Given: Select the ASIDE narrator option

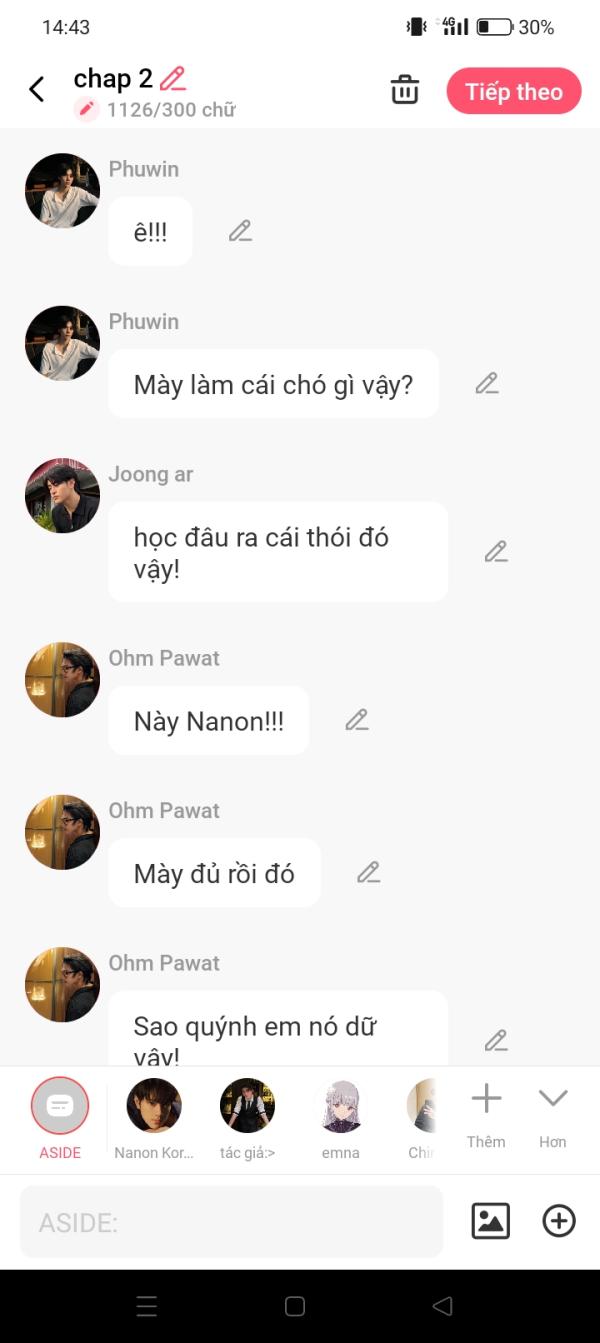Looking at the screenshot, I should (x=60, y=1117).
